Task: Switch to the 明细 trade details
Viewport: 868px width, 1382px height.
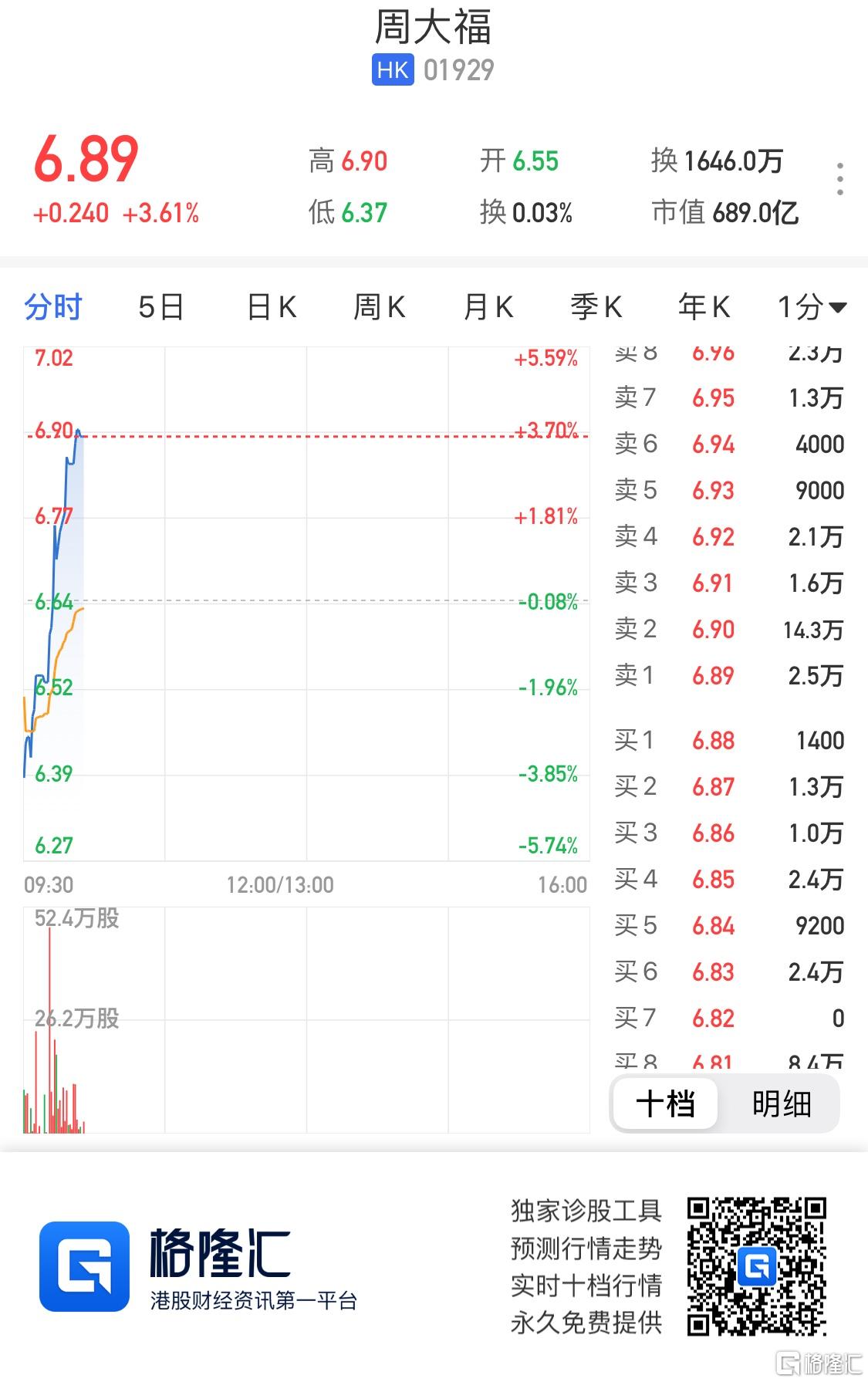Action: coord(781,1104)
